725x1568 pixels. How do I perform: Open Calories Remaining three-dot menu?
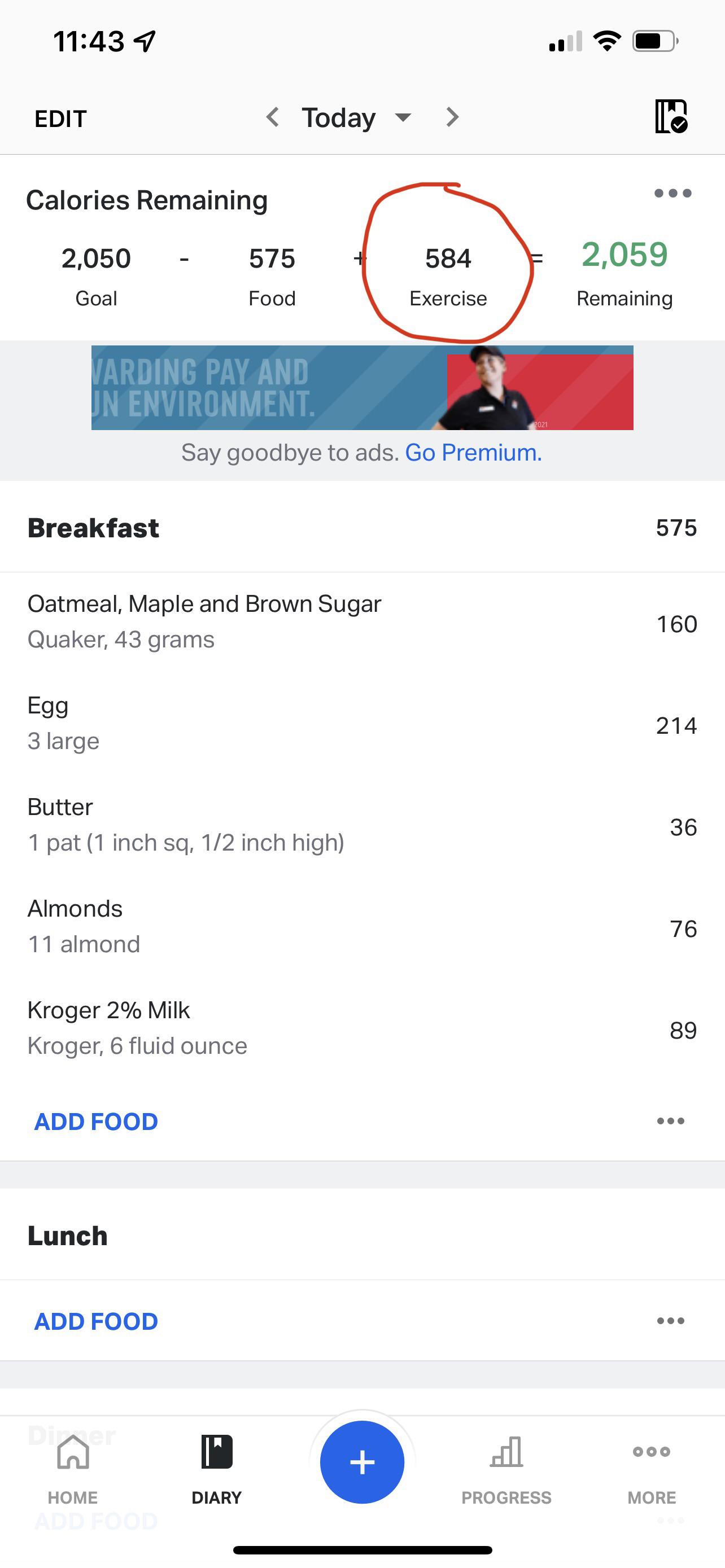672,194
